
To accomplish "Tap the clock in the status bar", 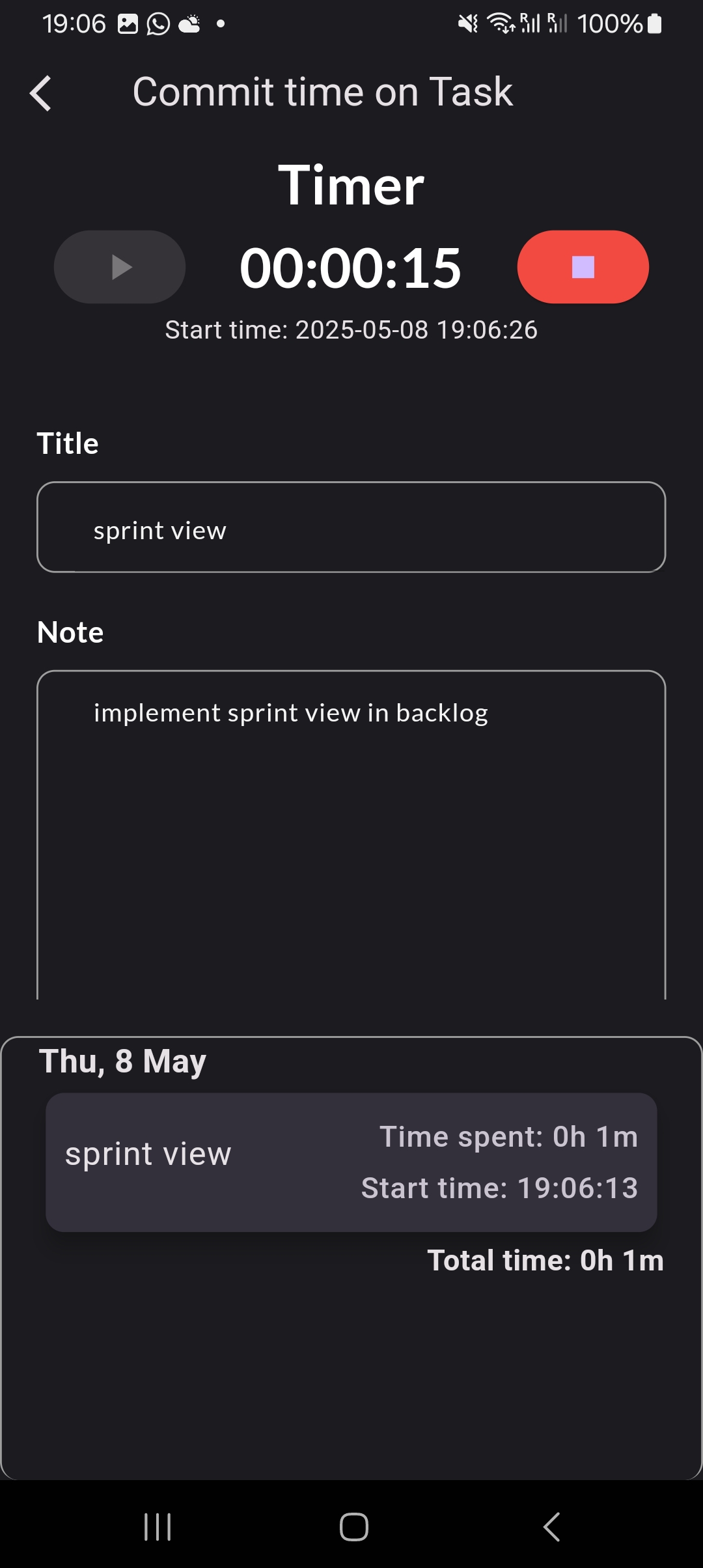I will (x=74, y=23).
